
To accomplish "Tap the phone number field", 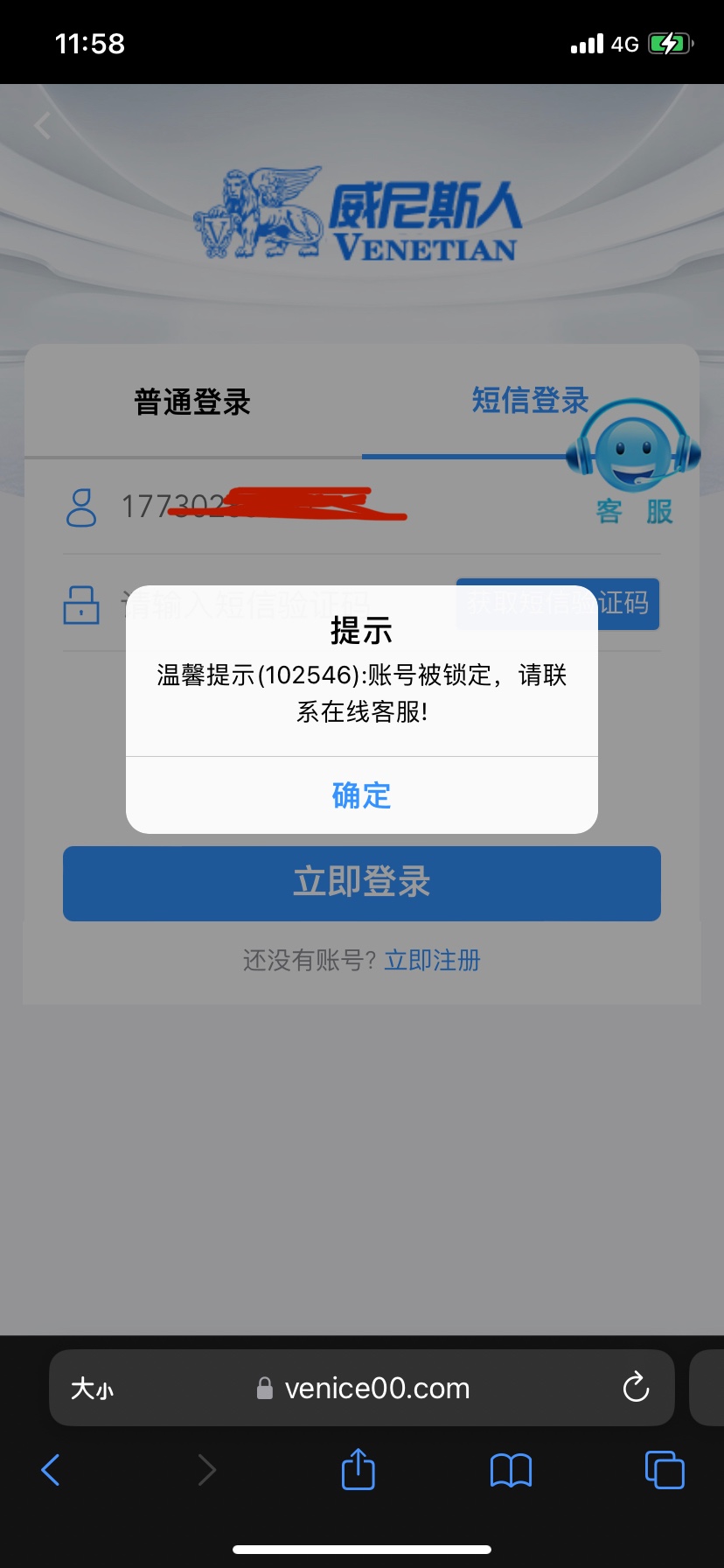I will (262, 507).
